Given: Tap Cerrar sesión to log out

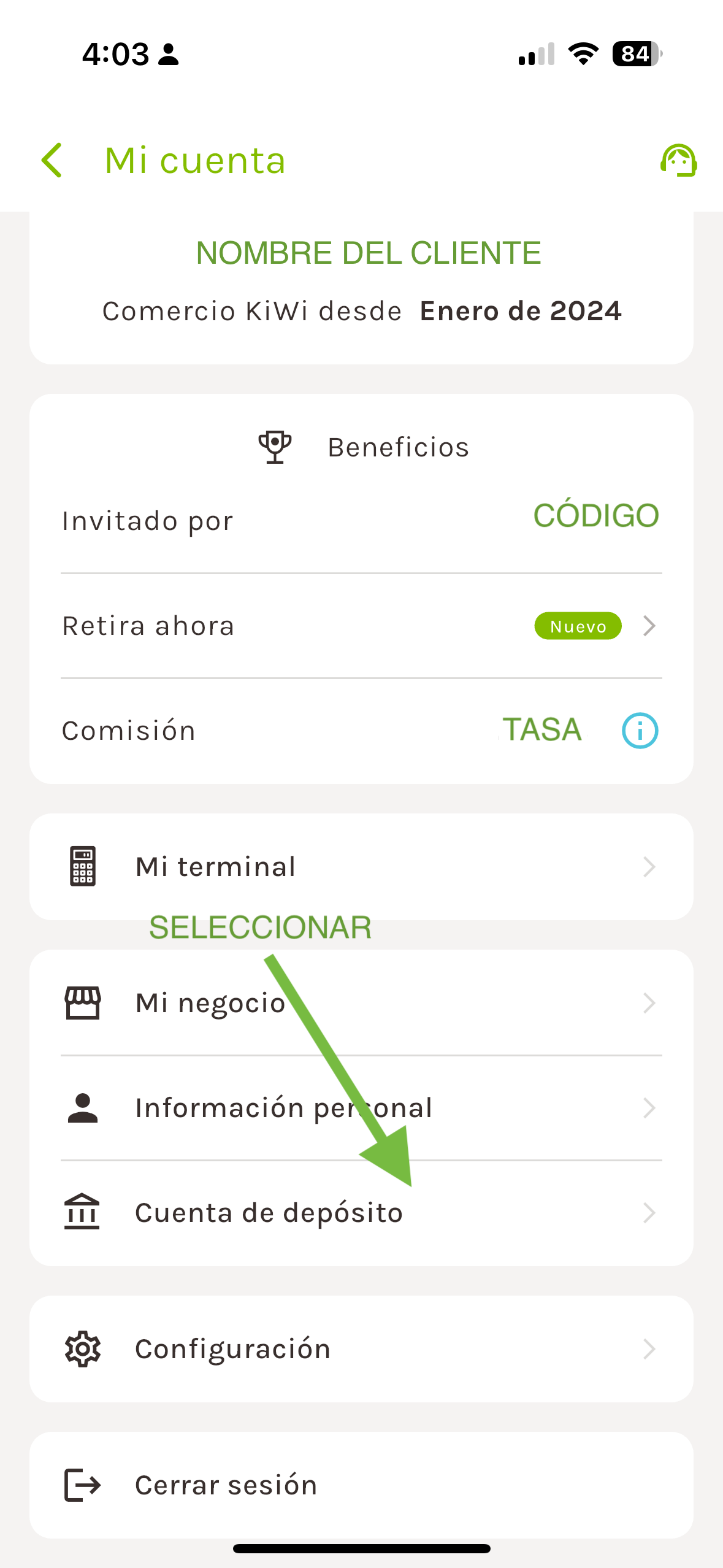Looking at the screenshot, I should (x=361, y=1485).
